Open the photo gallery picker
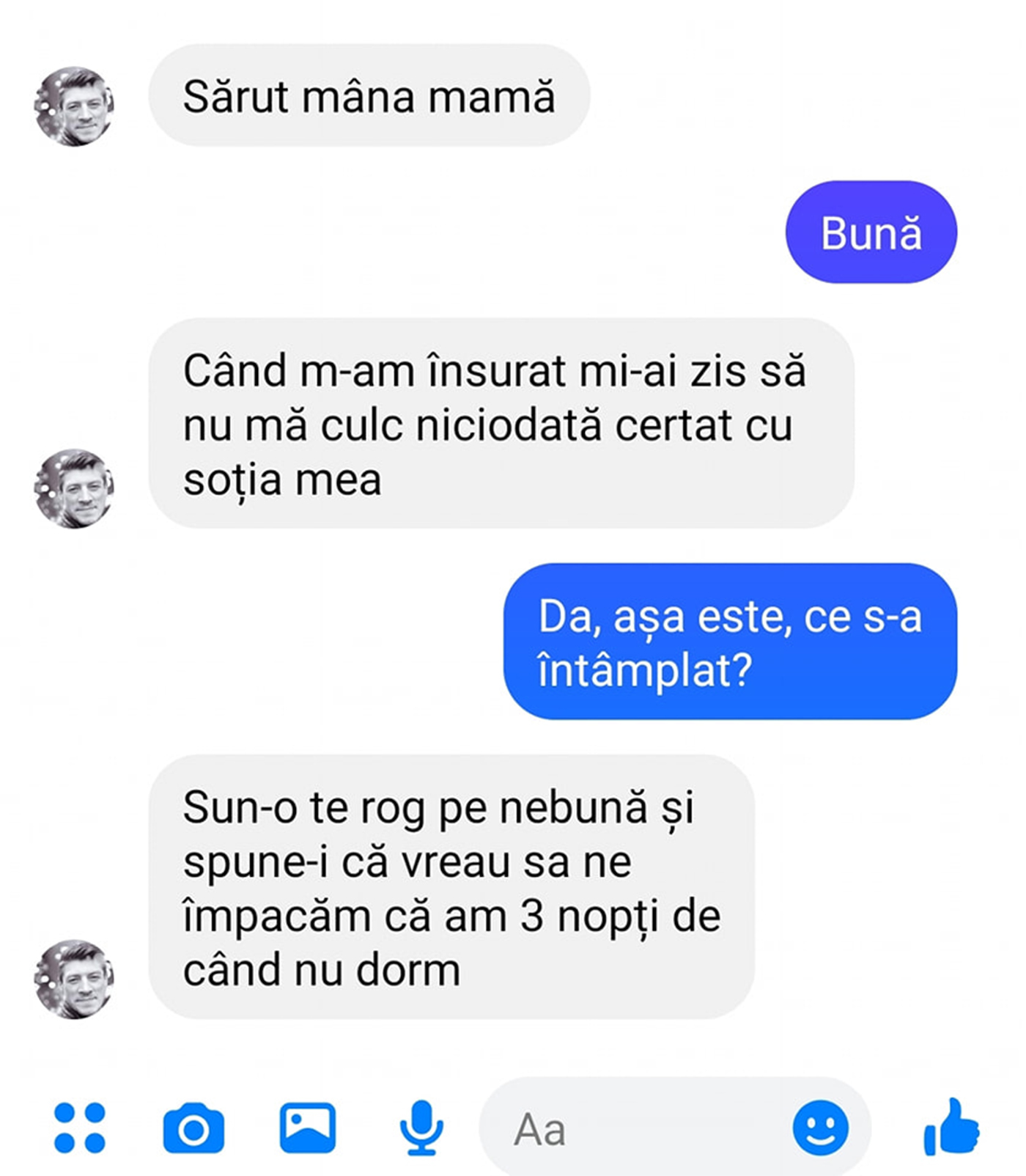The image size is (1026, 1176). pos(308,1127)
